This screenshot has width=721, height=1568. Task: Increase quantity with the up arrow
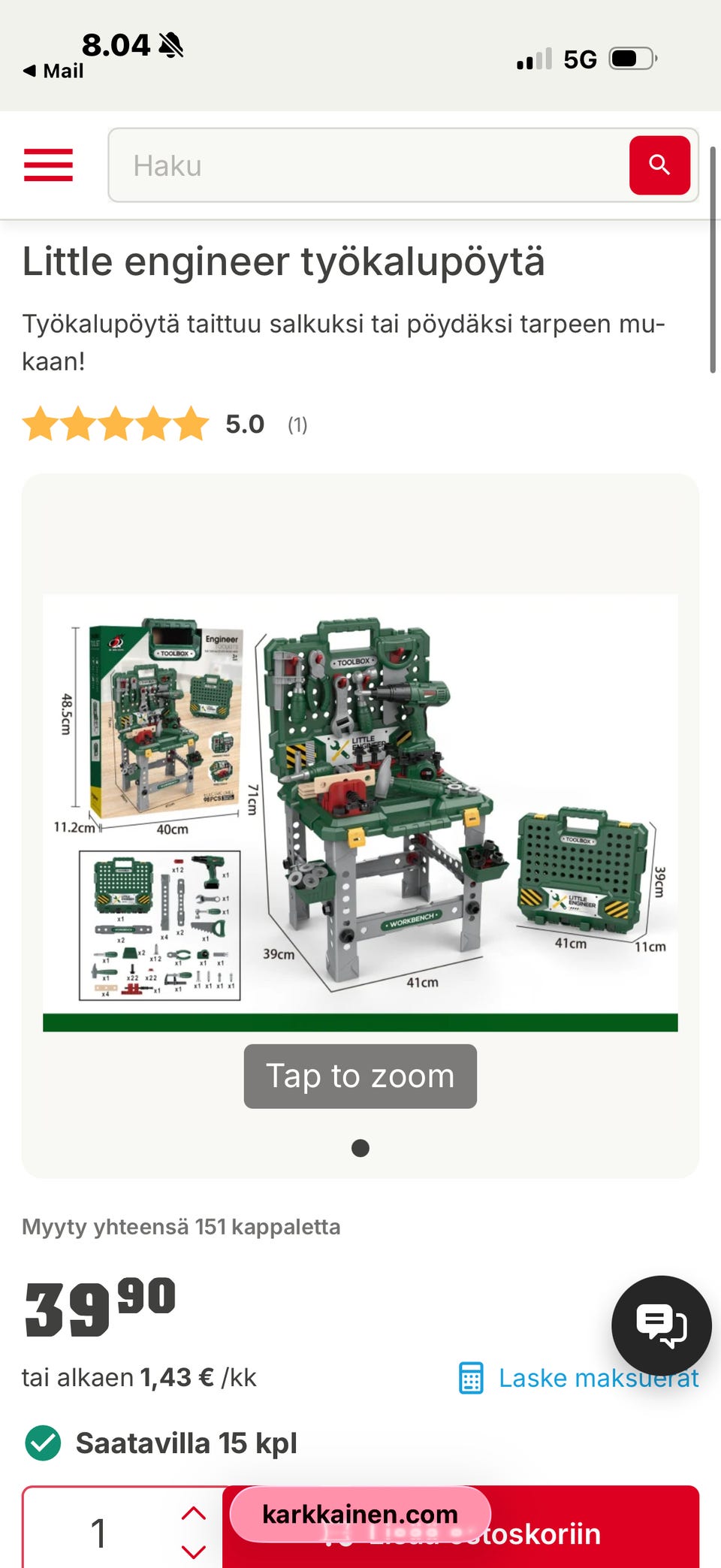coord(194,1513)
